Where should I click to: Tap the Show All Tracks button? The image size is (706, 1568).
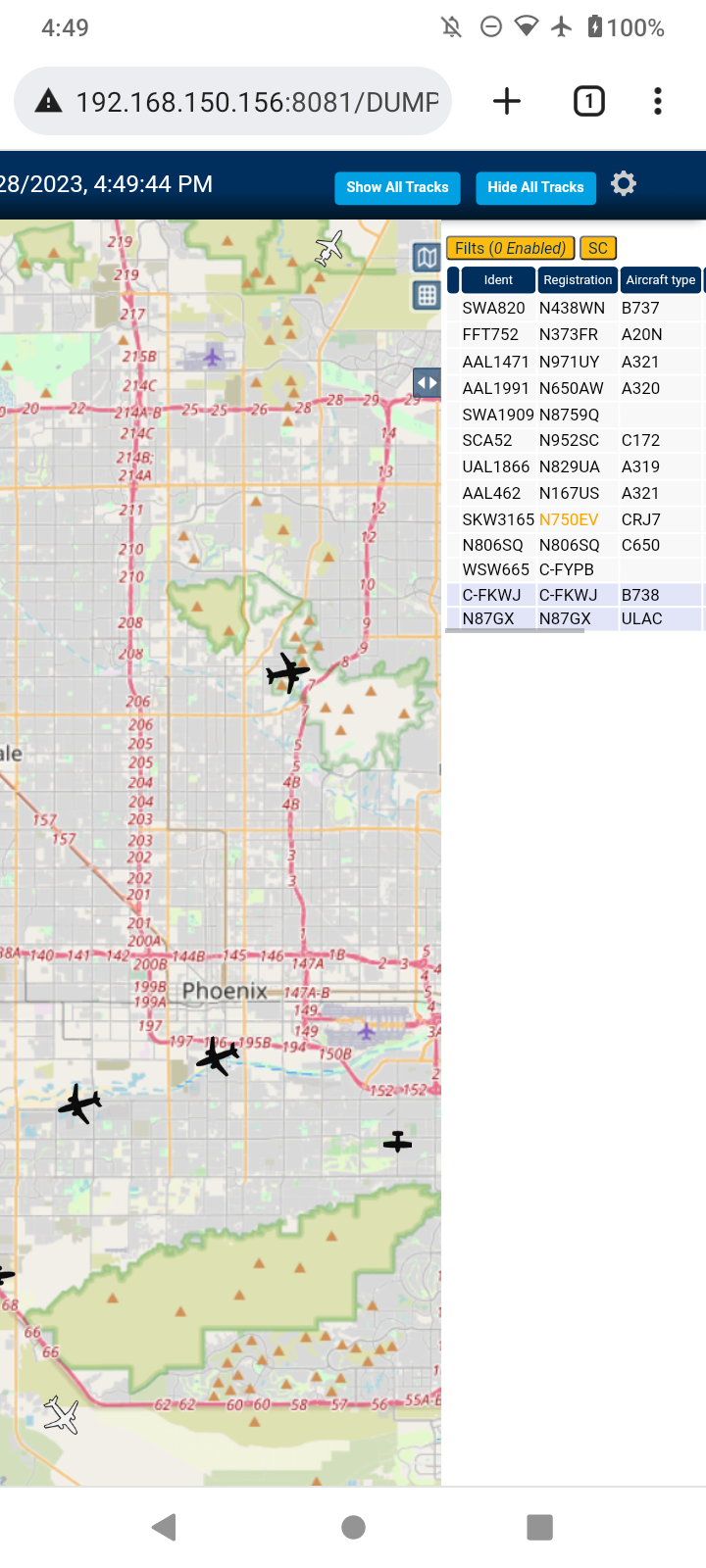coord(397,187)
